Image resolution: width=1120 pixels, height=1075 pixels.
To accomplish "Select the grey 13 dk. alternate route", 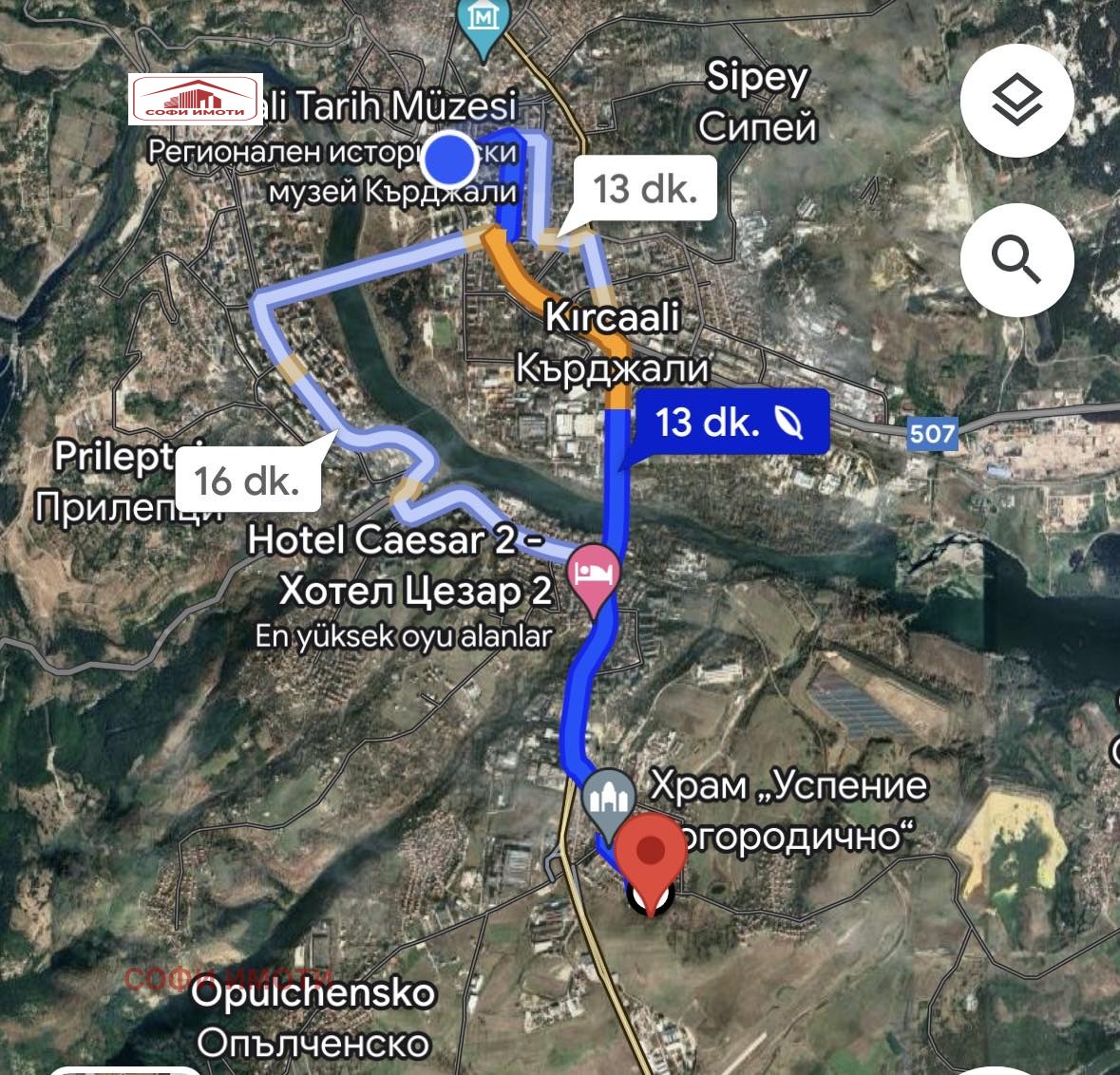I will 645,188.
